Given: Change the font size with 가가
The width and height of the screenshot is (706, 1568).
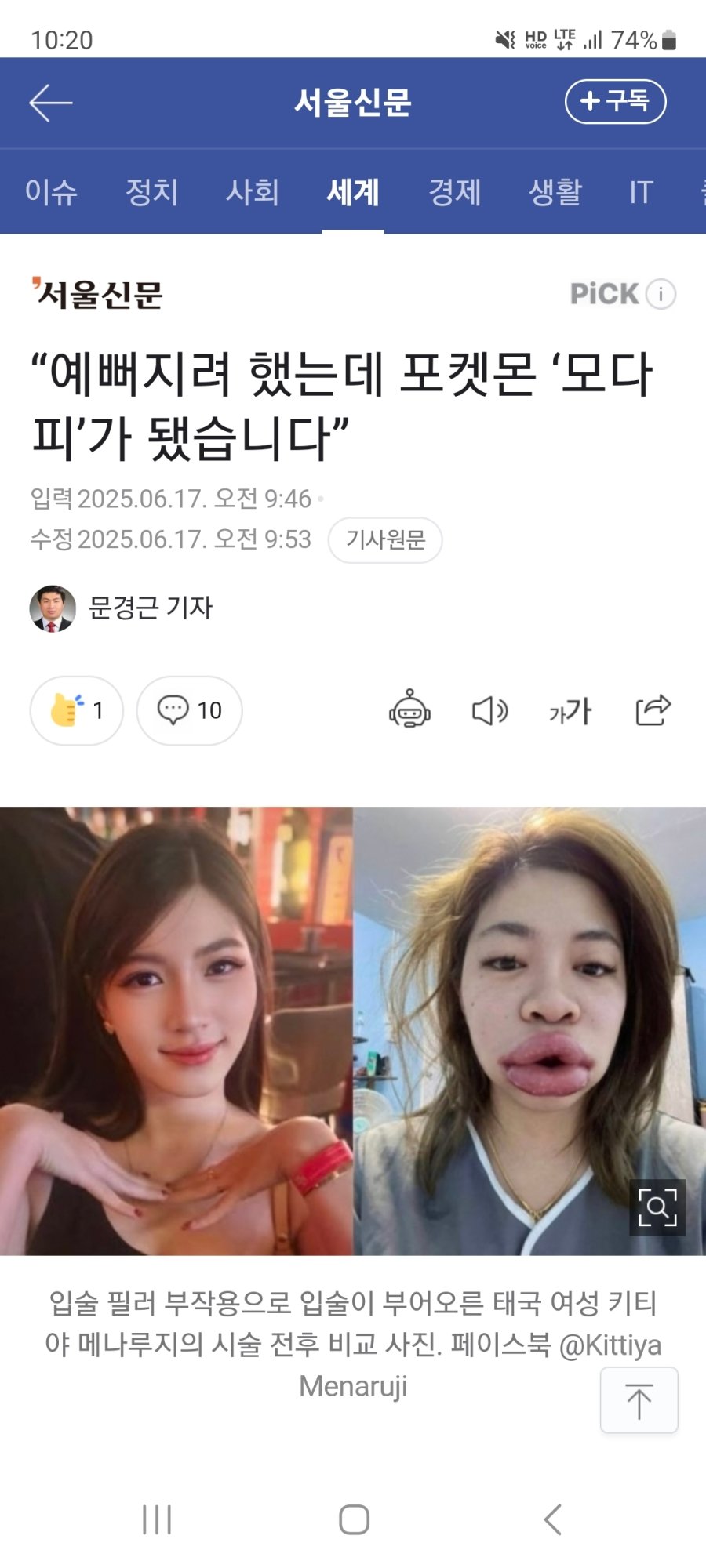Looking at the screenshot, I should (570, 710).
